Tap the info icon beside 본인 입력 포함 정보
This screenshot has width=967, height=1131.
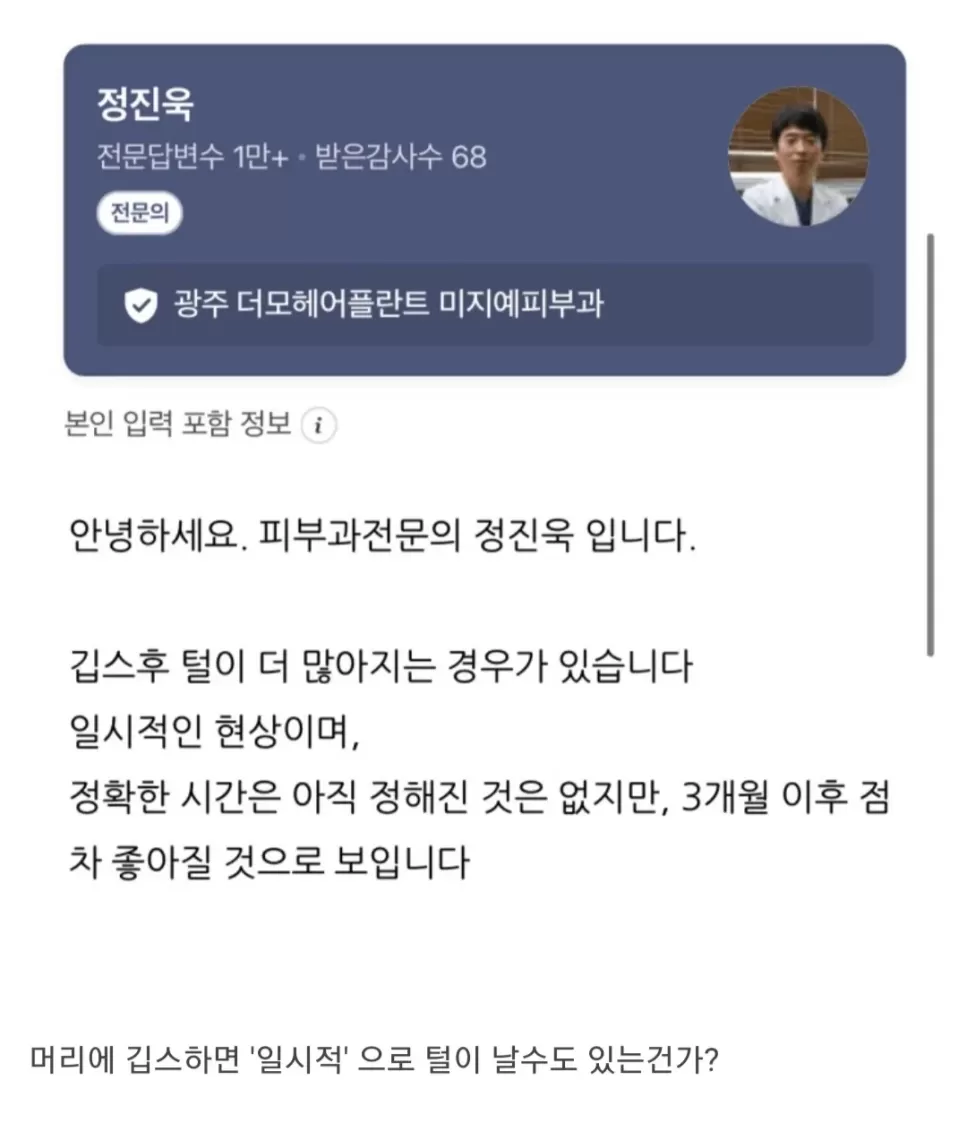click(x=318, y=425)
